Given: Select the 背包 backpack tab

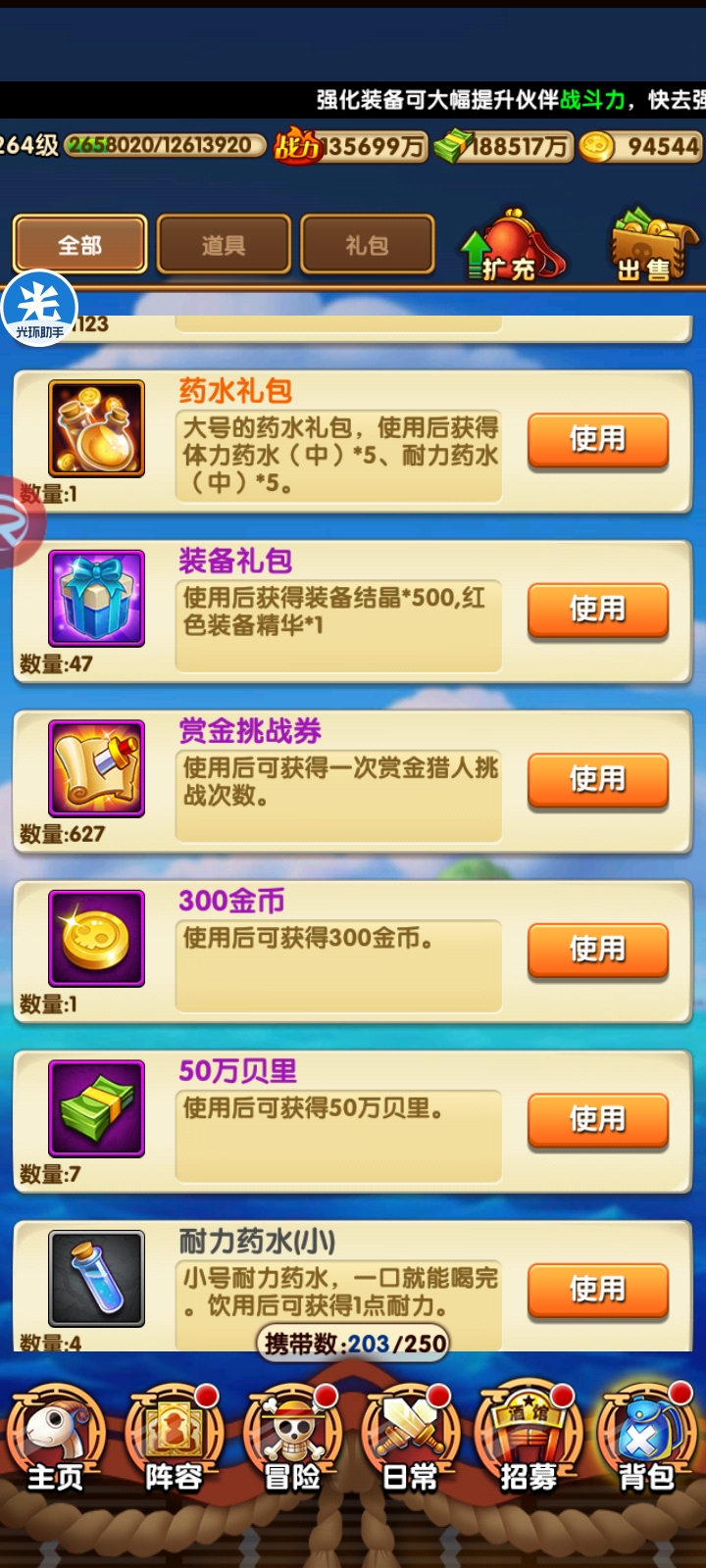Looking at the screenshot, I should (x=646, y=1439).
